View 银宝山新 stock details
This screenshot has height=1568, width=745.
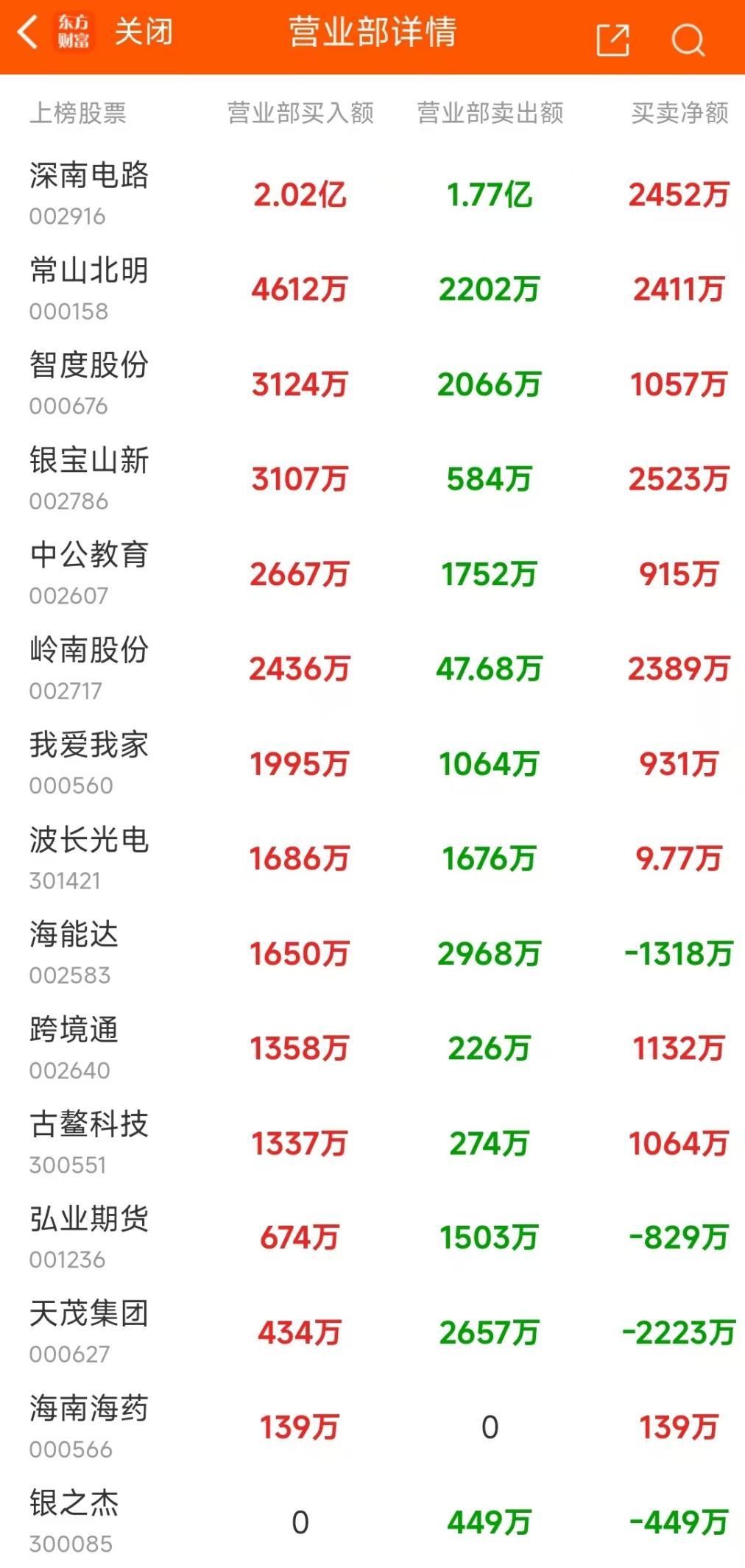372,479
